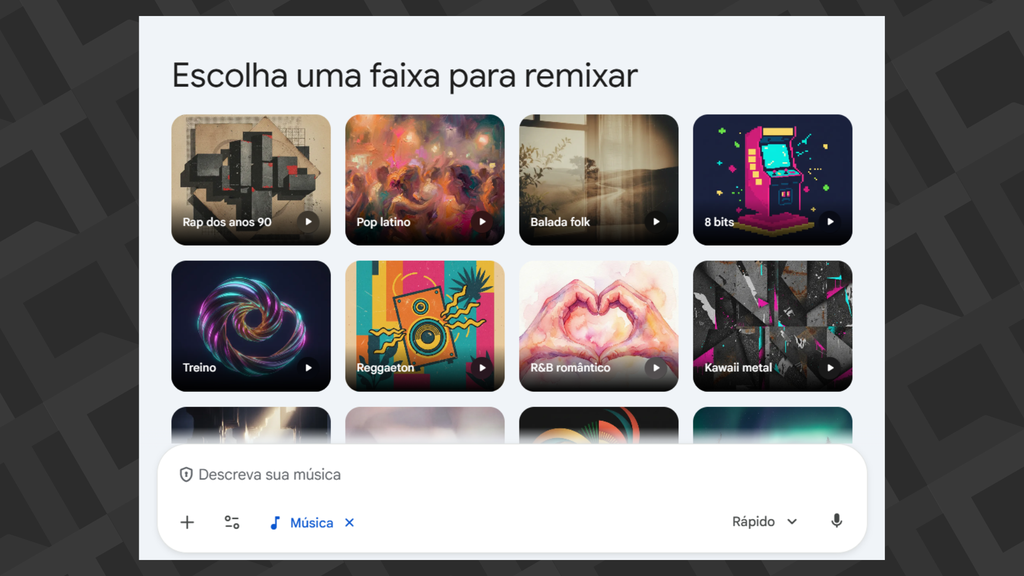
Task: Play the Reggaeton preview
Action: [x=482, y=367]
